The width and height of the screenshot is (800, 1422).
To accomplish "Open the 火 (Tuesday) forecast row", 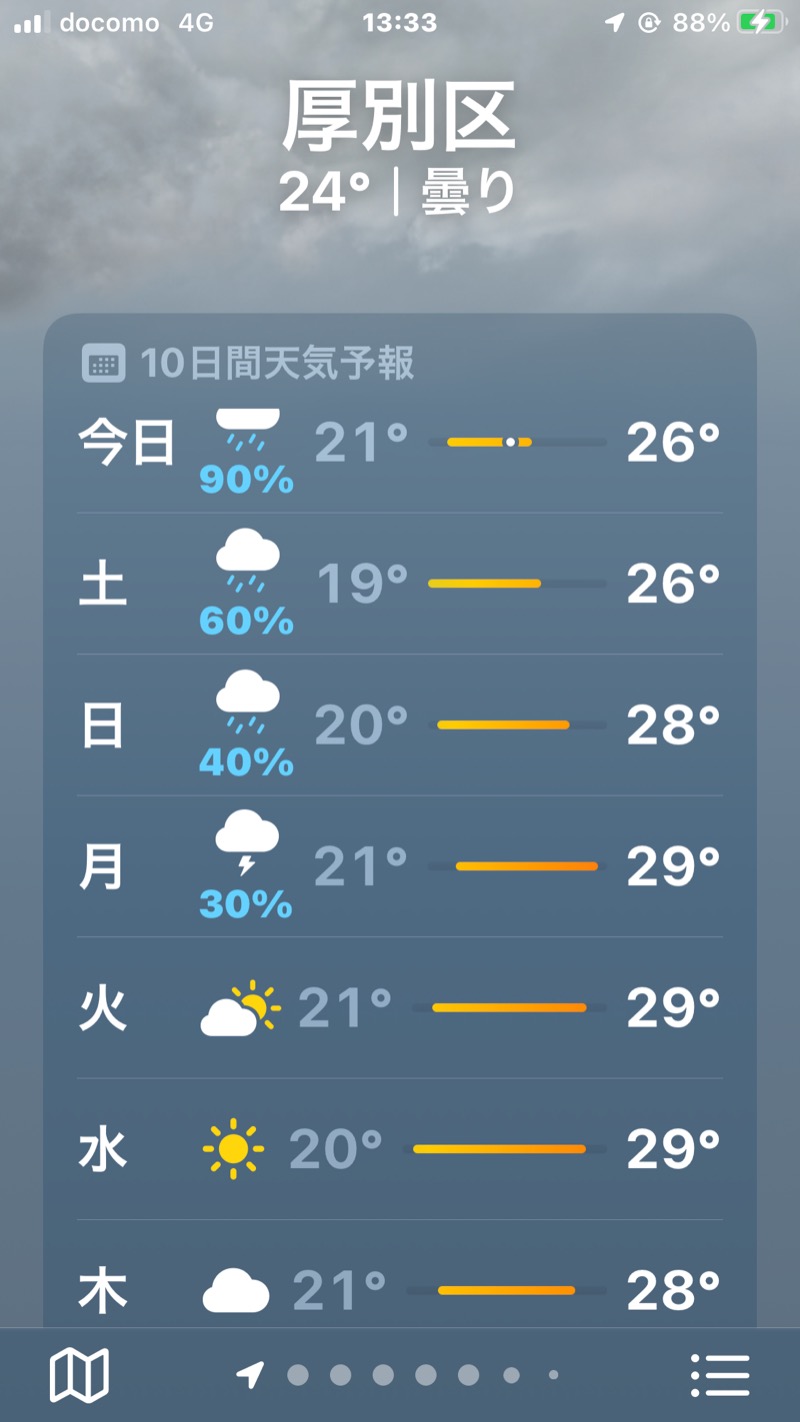I will pyautogui.click(x=400, y=1007).
